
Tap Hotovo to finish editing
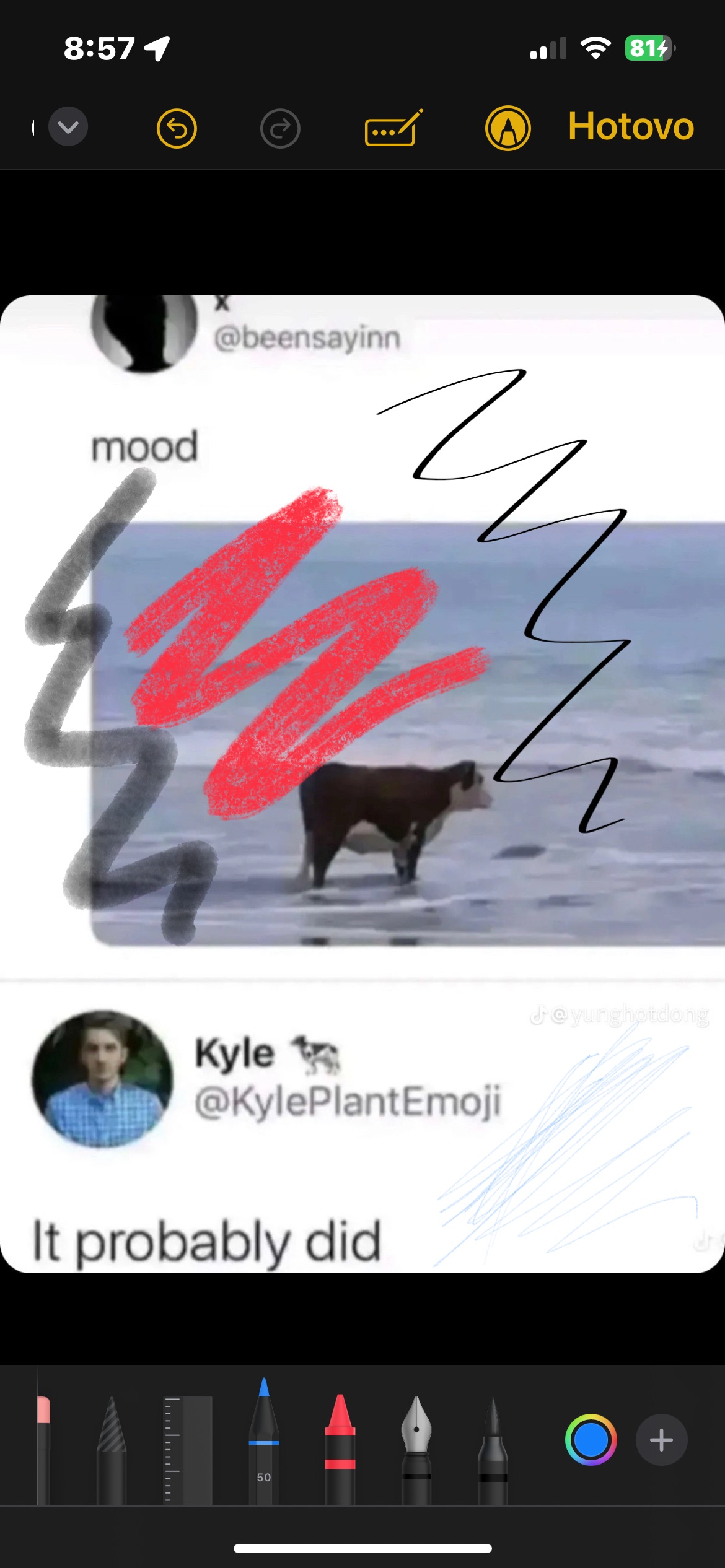click(630, 127)
